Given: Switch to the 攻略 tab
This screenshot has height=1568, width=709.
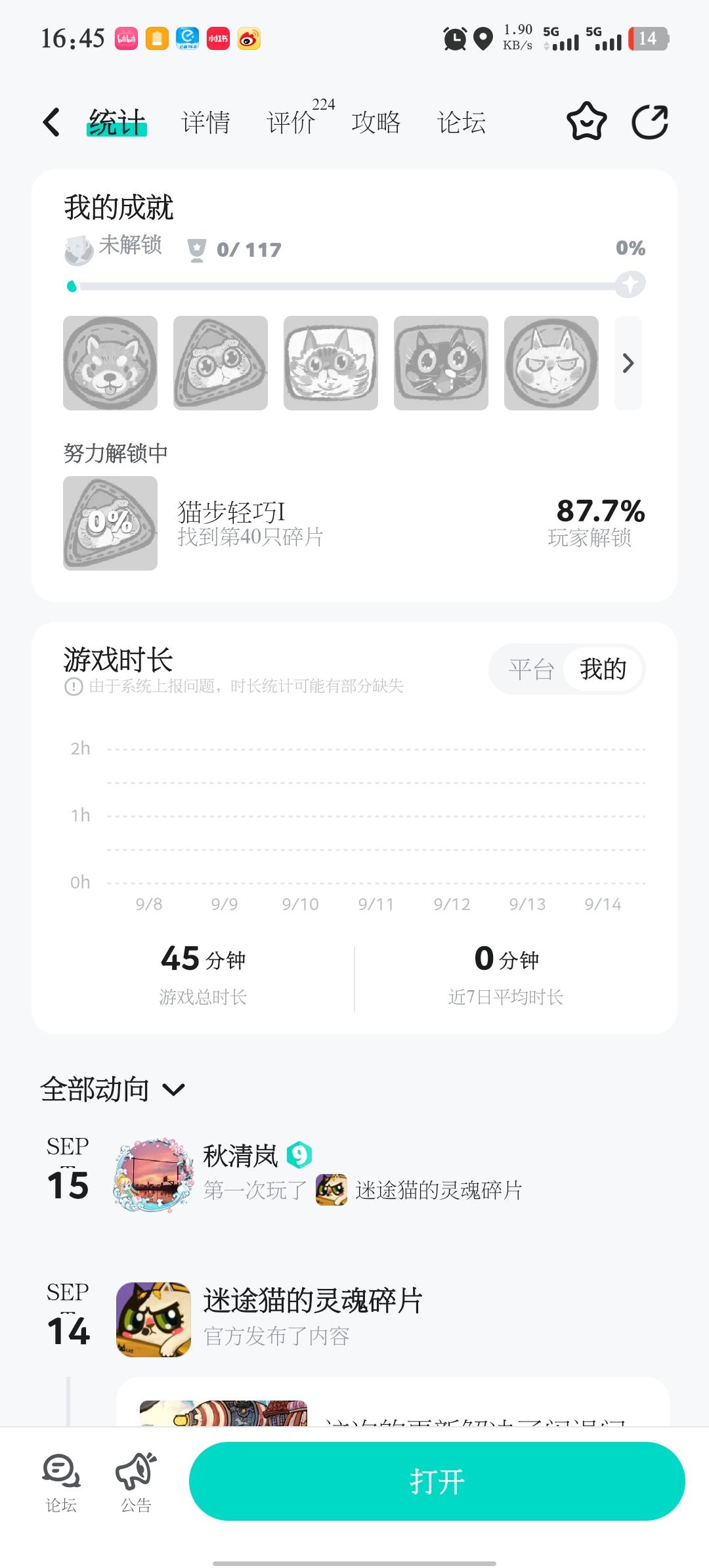Looking at the screenshot, I should coord(376,123).
